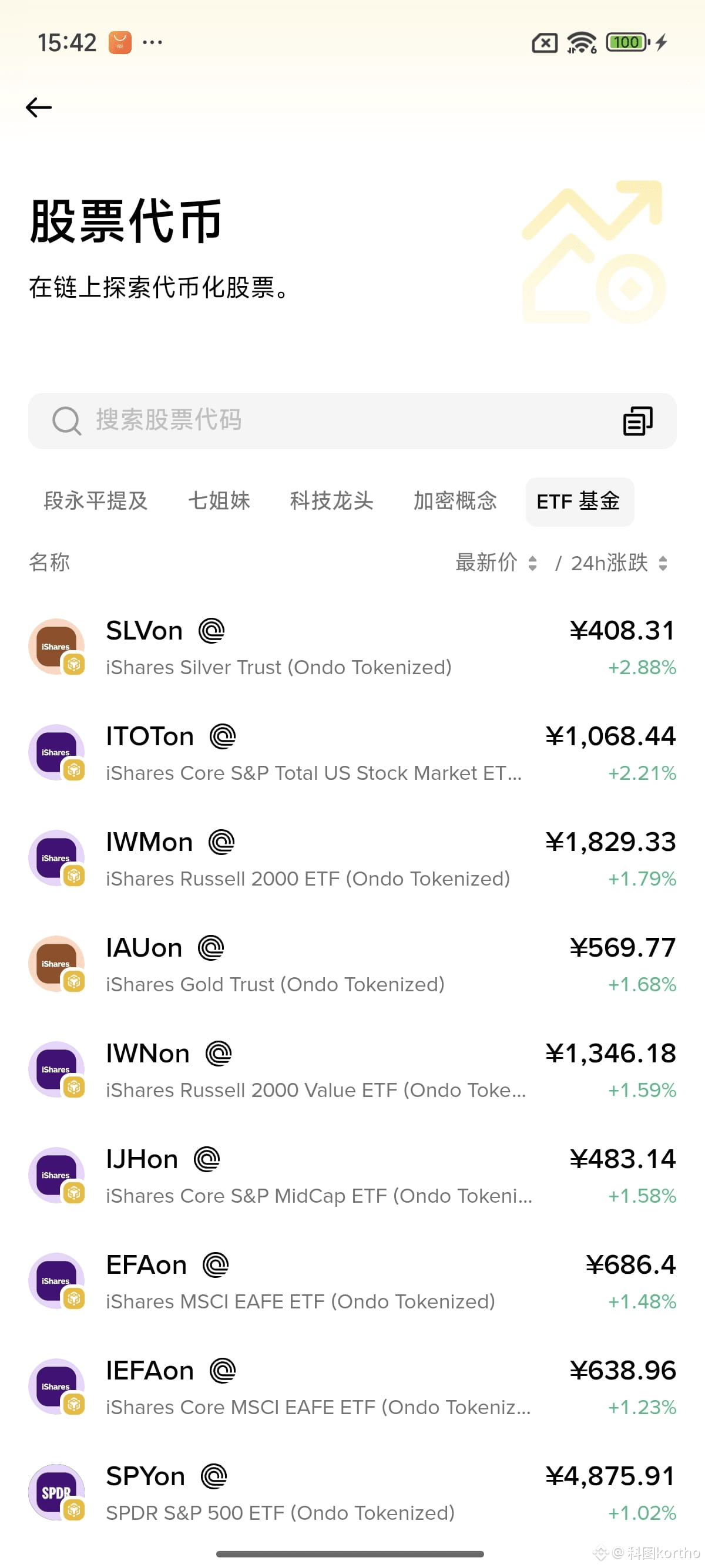The width and height of the screenshot is (705, 1568).
Task: Open the list icon inside search bar
Action: click(637, 420)
